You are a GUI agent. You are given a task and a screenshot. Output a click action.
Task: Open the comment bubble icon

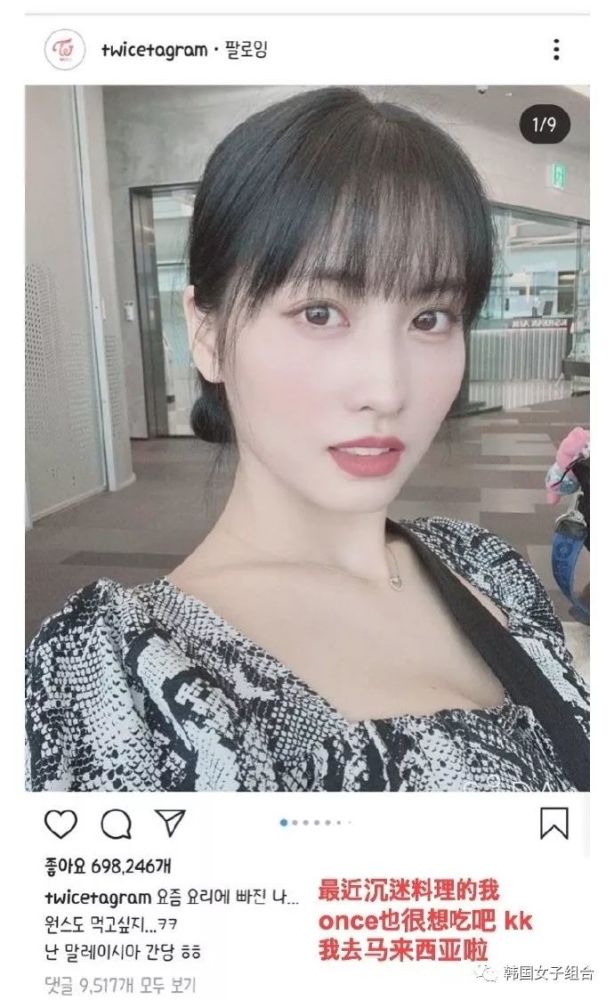[x=117, y=823]
